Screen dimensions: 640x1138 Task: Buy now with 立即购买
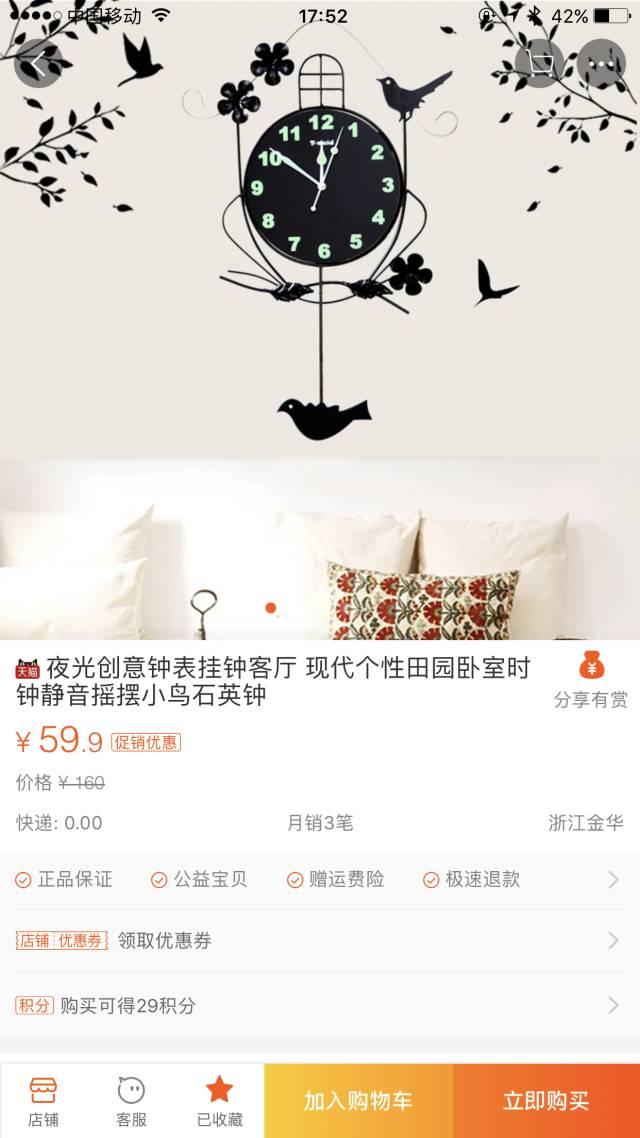coord(546,1101)
